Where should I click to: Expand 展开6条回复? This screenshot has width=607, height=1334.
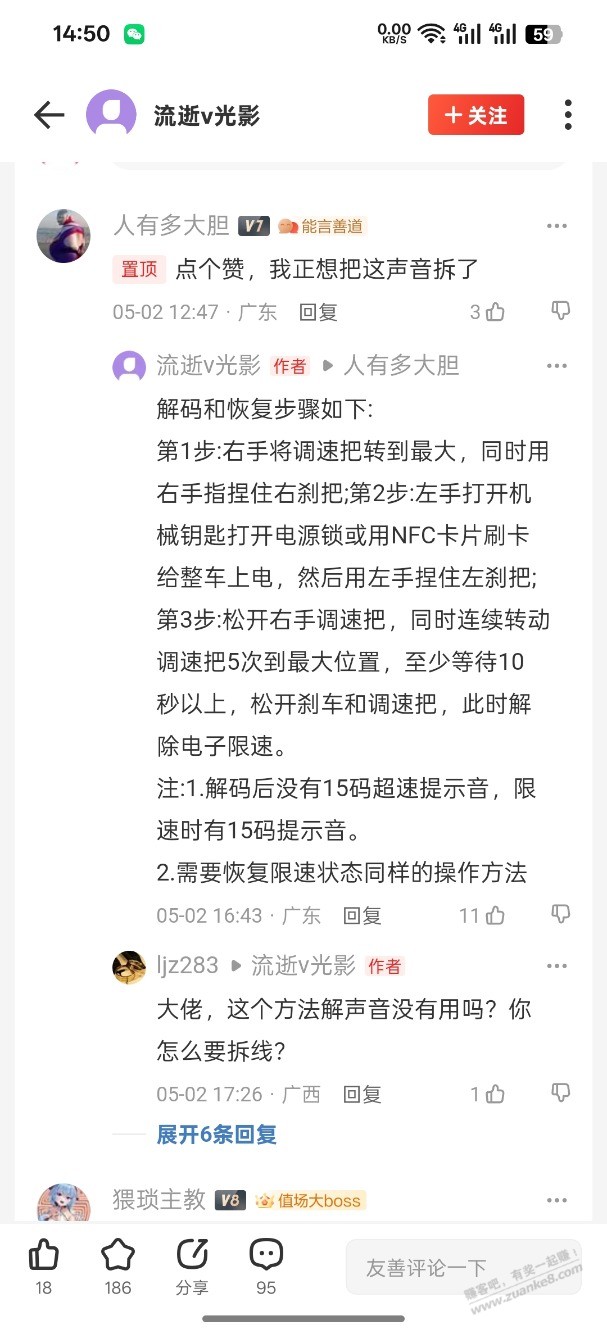(x=216, y=1135)
